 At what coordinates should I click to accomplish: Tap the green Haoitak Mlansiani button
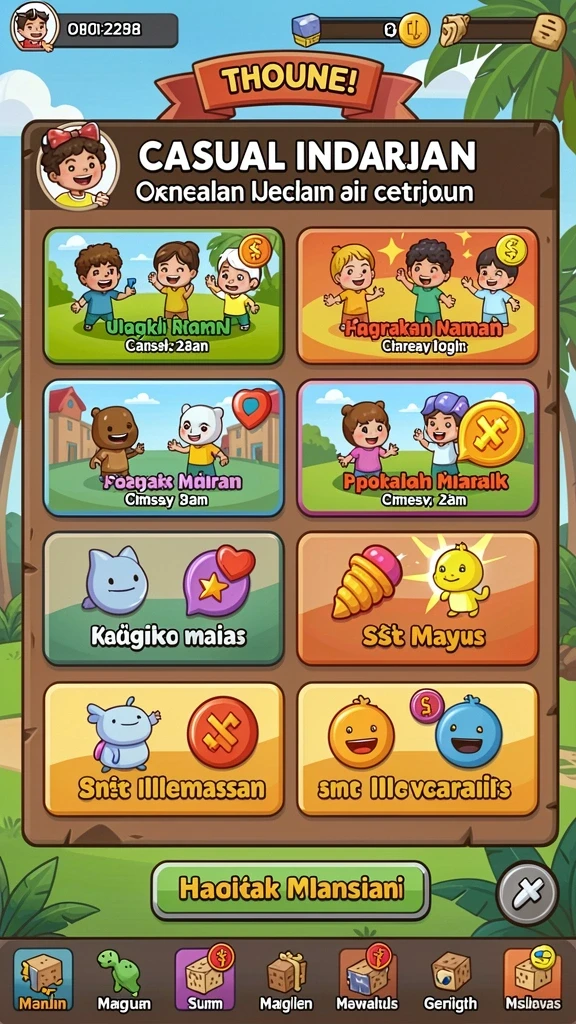[291, 890]
